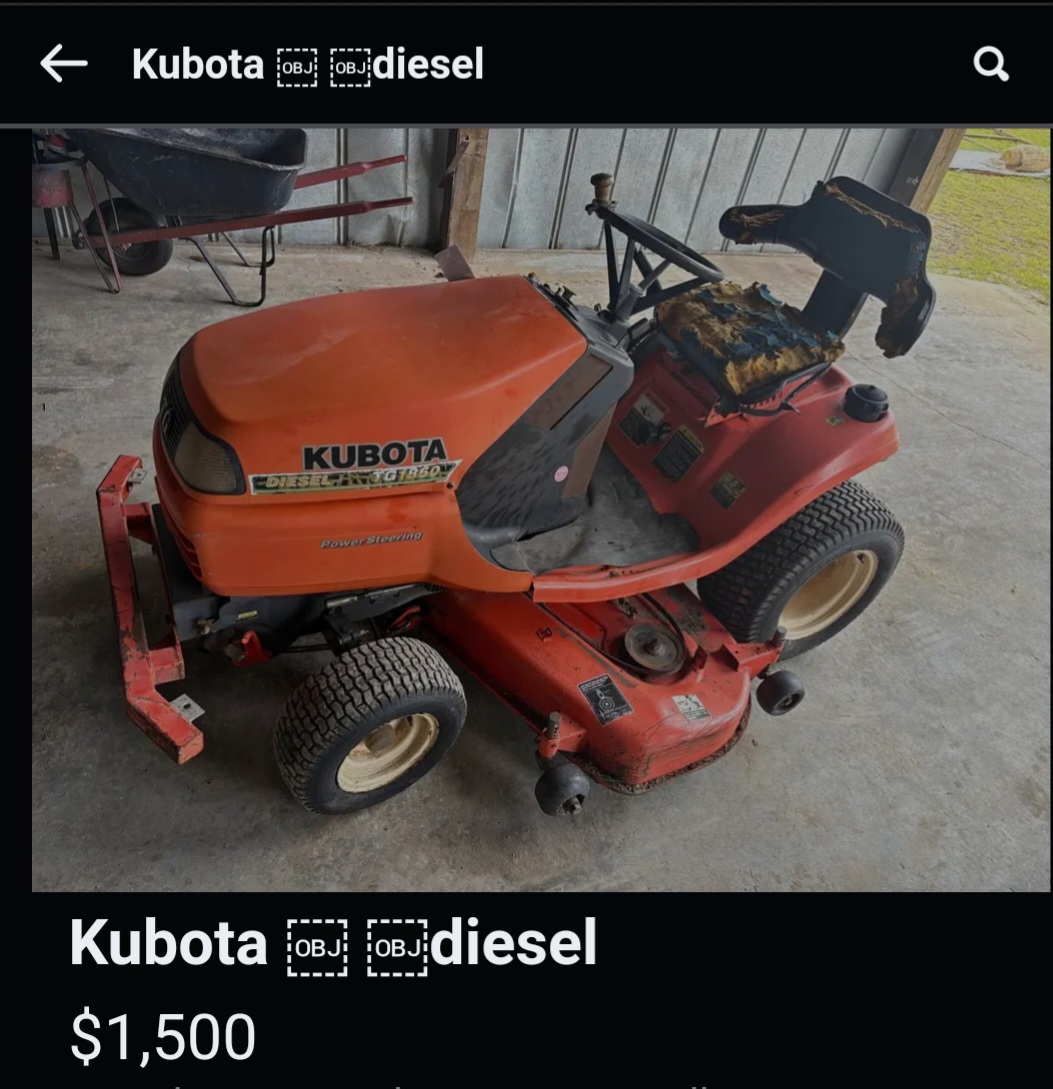Open the Kubota mower listing photo
The image size is (1053, 1089).
click(x=540, y=510)
